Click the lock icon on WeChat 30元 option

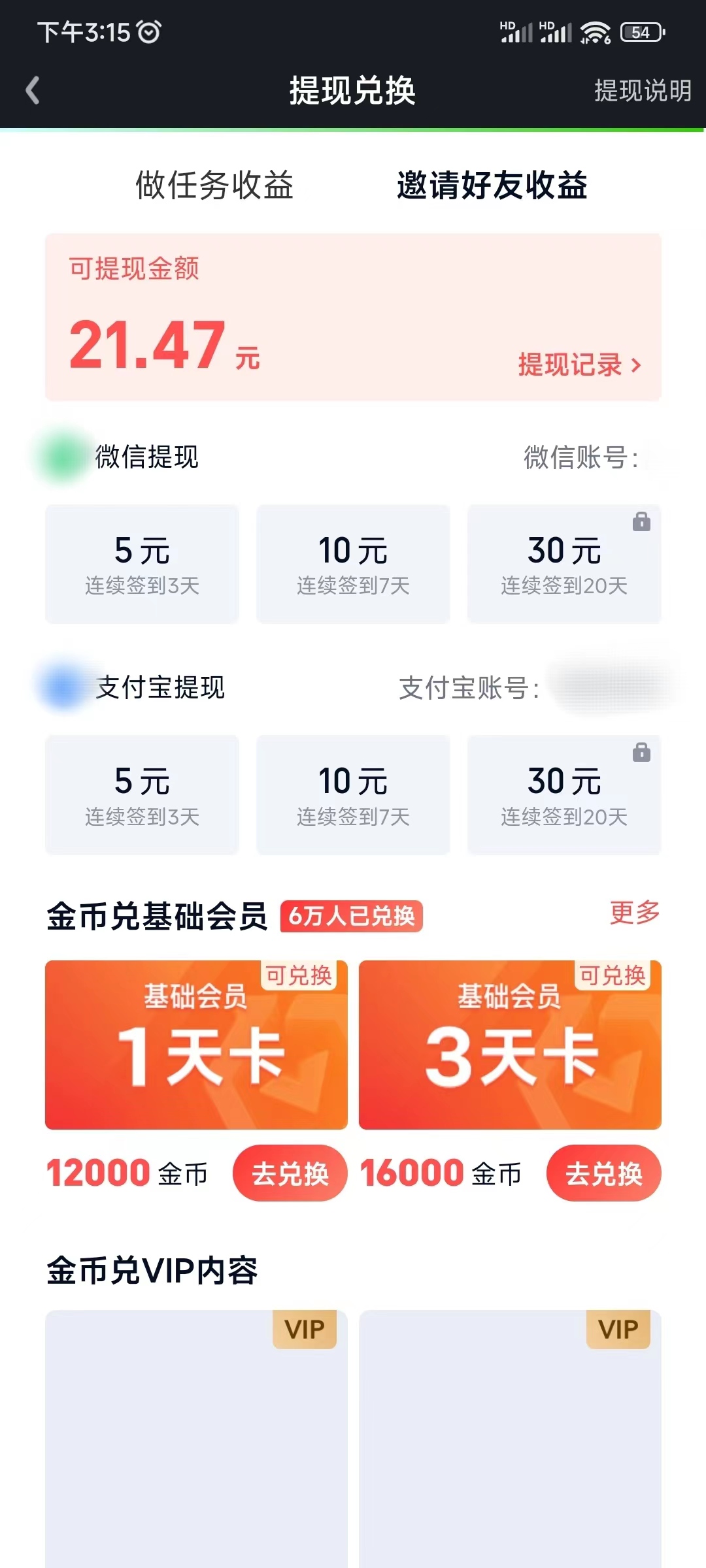tap(643, 521)
